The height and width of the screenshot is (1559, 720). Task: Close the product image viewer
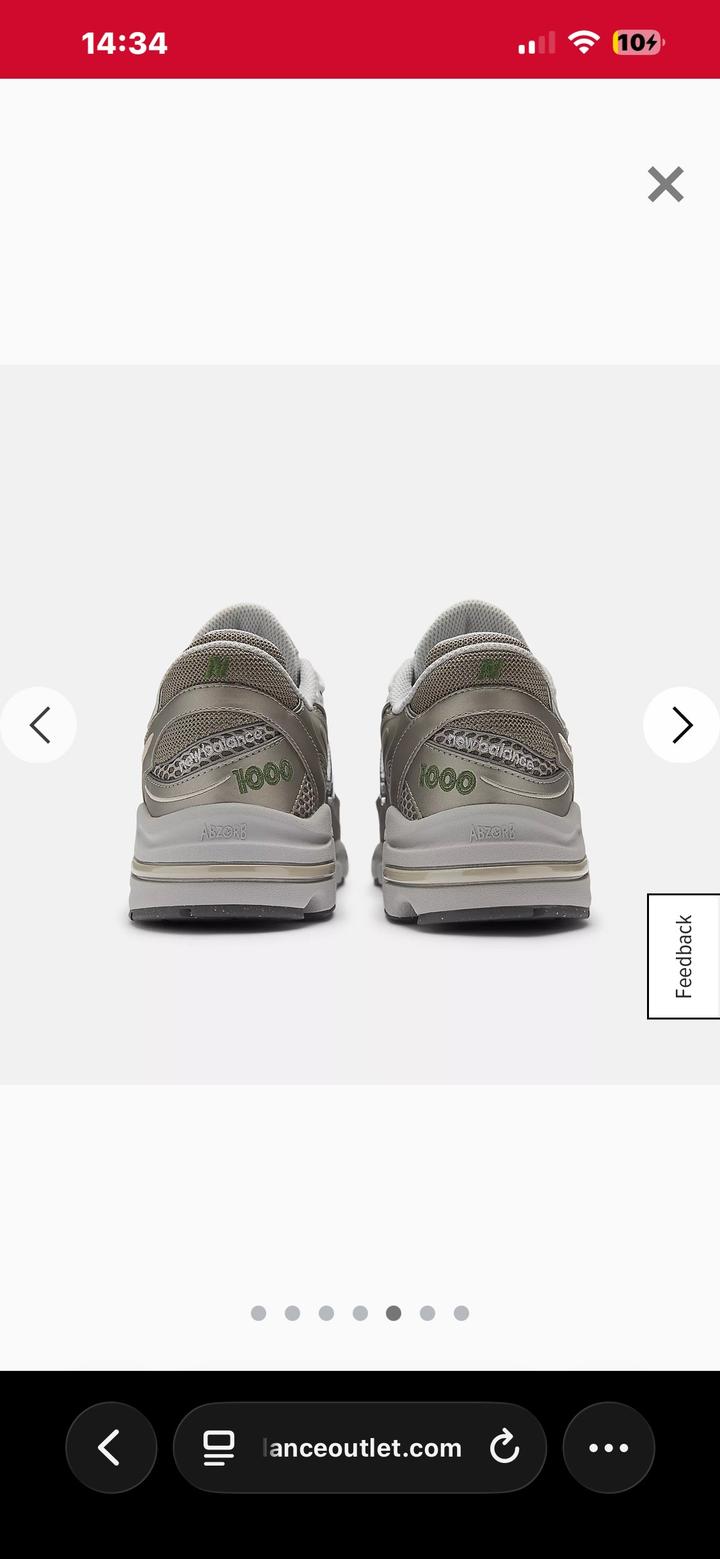pyautogui.click(x=665, y=185)
